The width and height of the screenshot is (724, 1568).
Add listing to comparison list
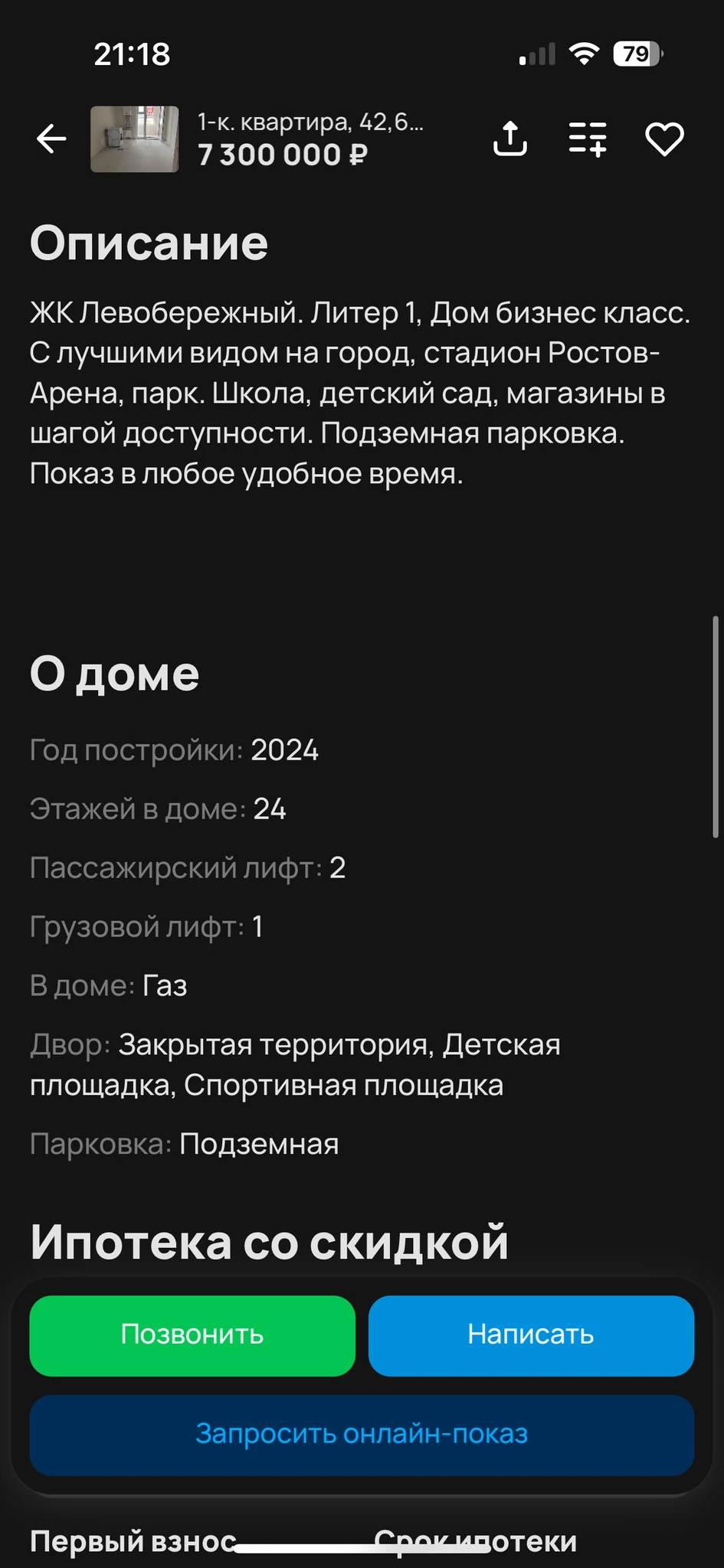click(x=588, y=139)
